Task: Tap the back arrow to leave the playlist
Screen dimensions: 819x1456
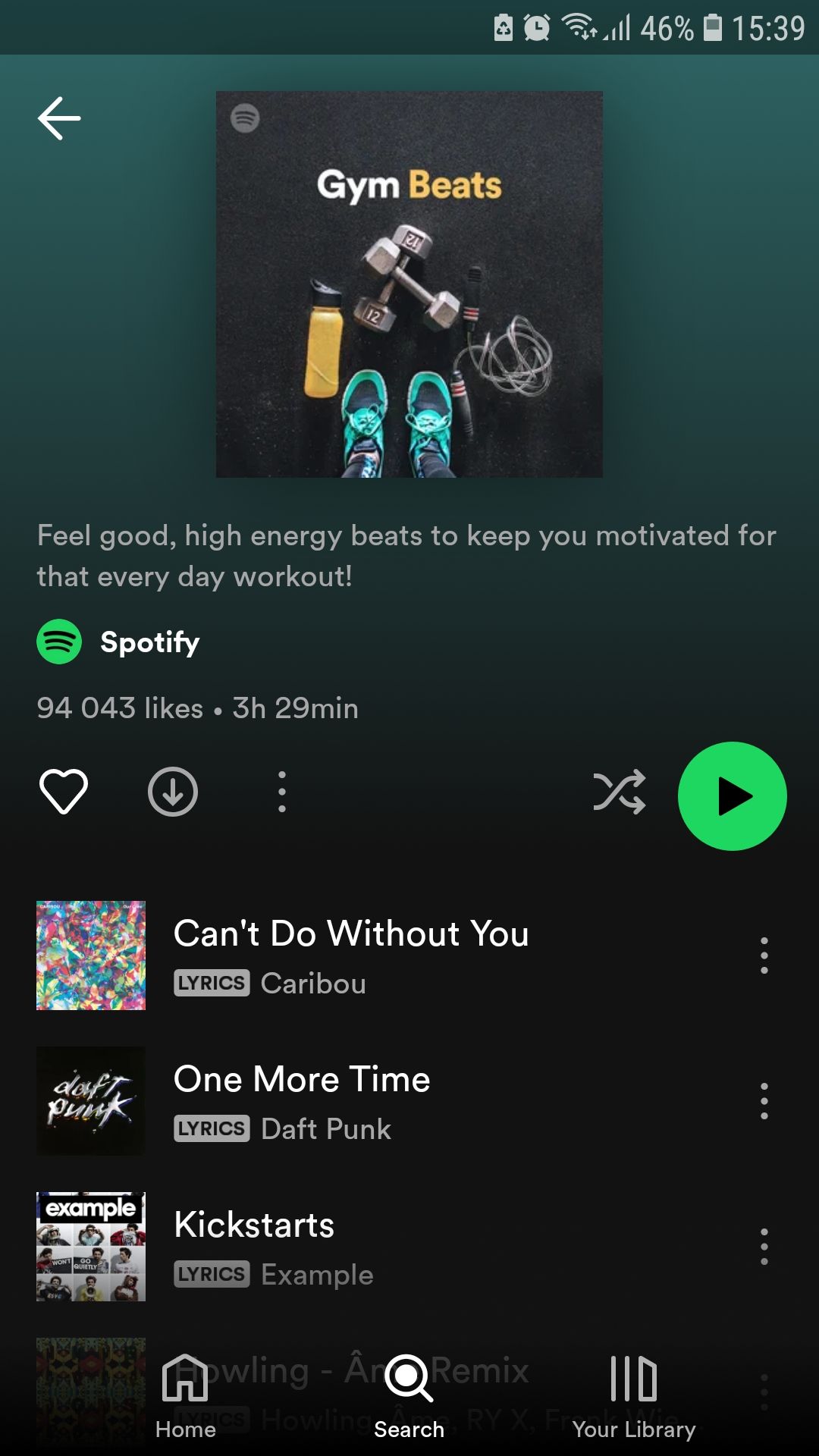Action: pyautogui.click(x=59, y=118)
